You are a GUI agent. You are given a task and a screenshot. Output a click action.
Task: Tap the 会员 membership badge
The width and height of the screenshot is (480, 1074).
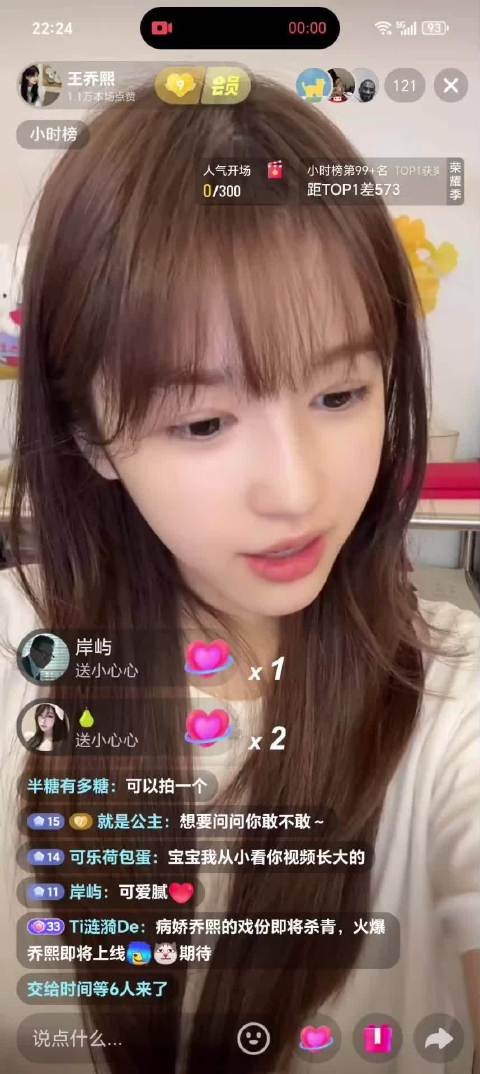(227, 86)
